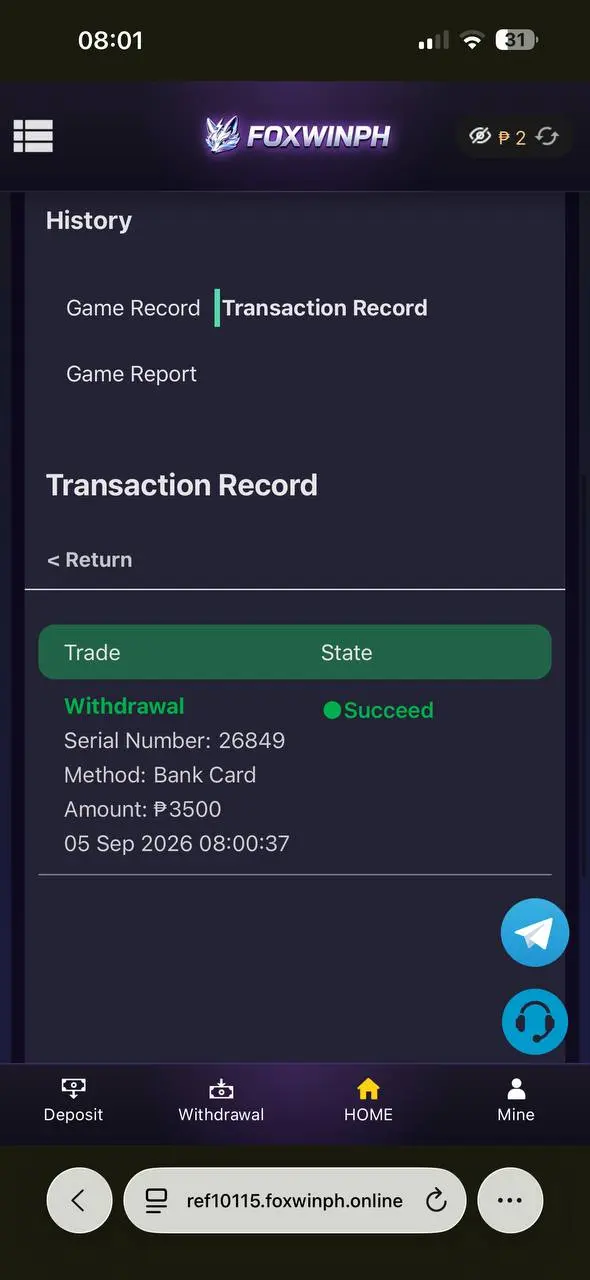Screen dimensions: 590x1280
Task: Contact customer service headset button
Action: (535, 1021)
